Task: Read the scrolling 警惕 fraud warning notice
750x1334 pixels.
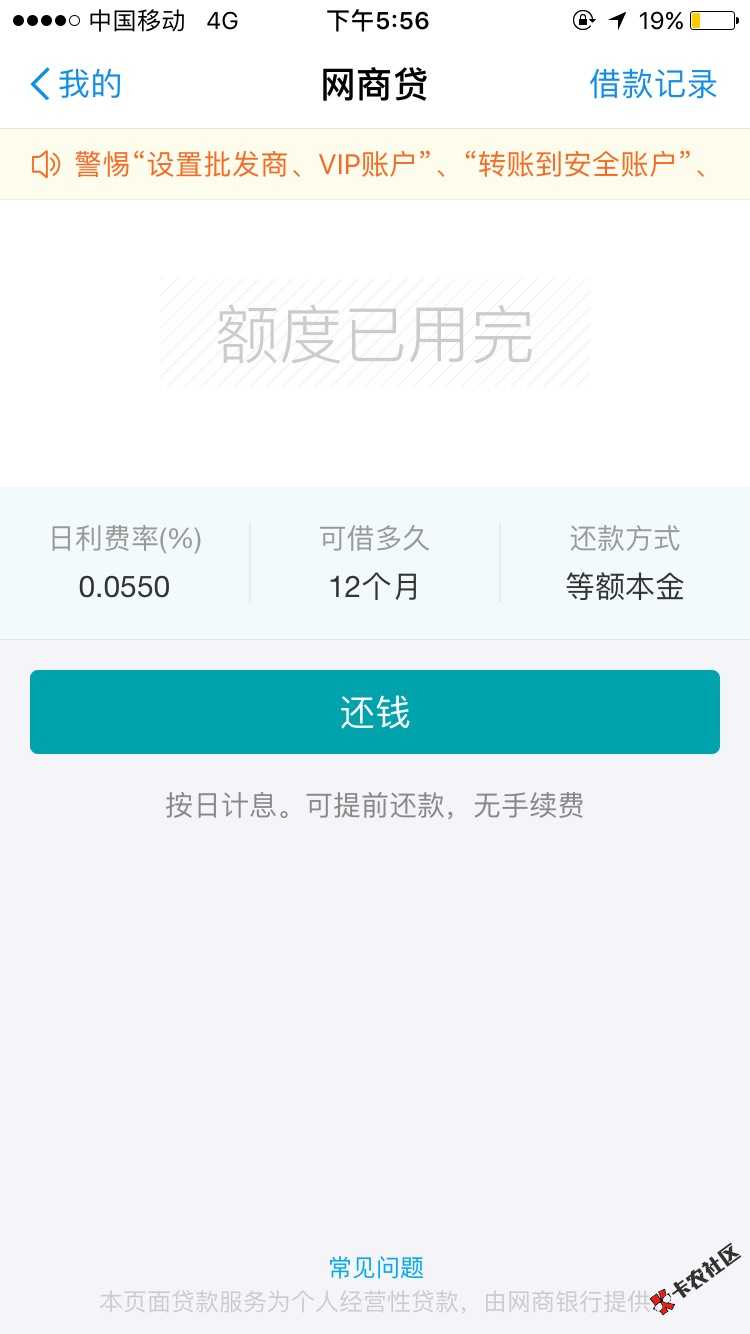Action: 390,164
